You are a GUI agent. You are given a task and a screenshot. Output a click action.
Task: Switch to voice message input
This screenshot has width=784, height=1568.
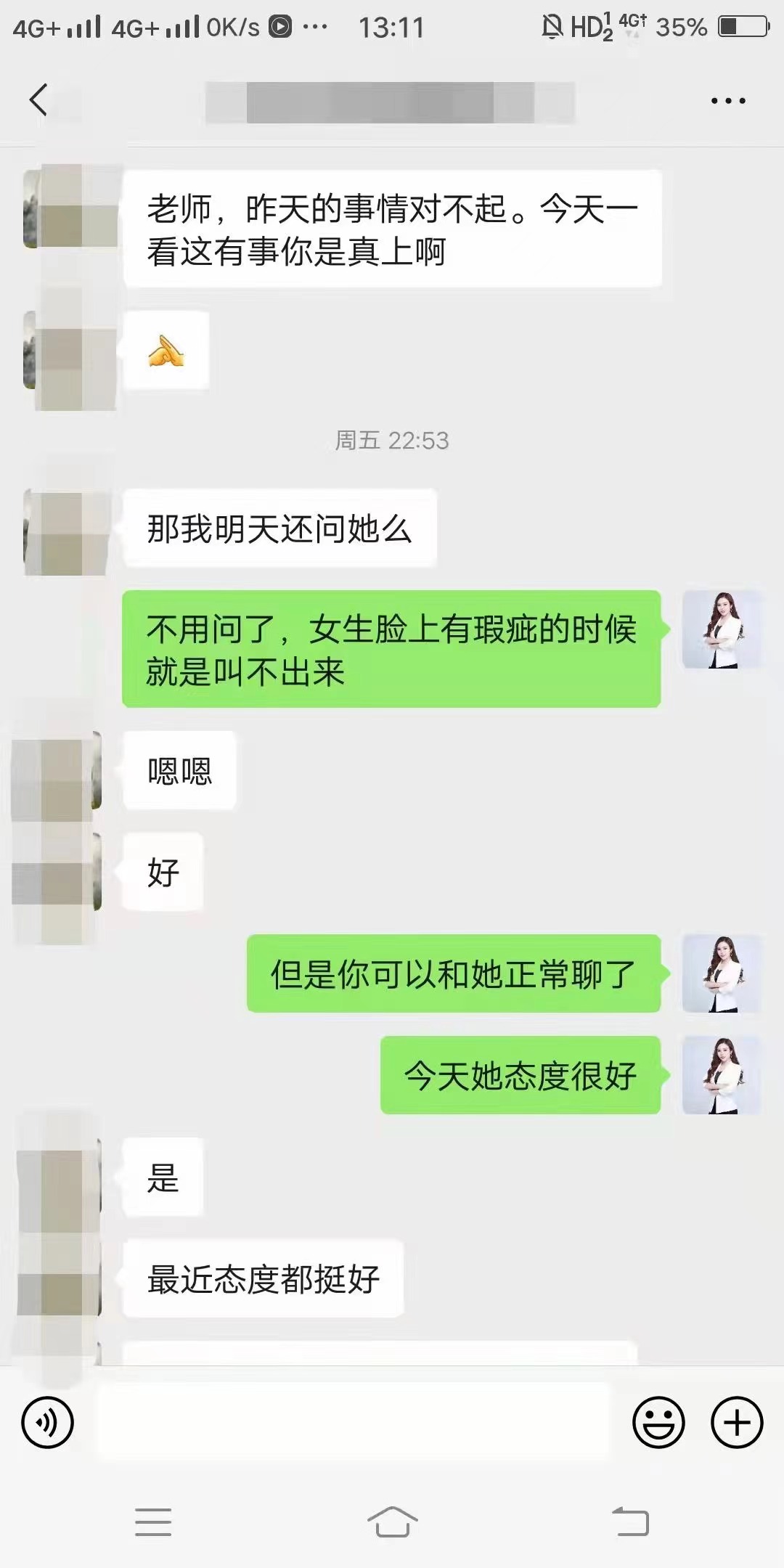coord(48,1422)
